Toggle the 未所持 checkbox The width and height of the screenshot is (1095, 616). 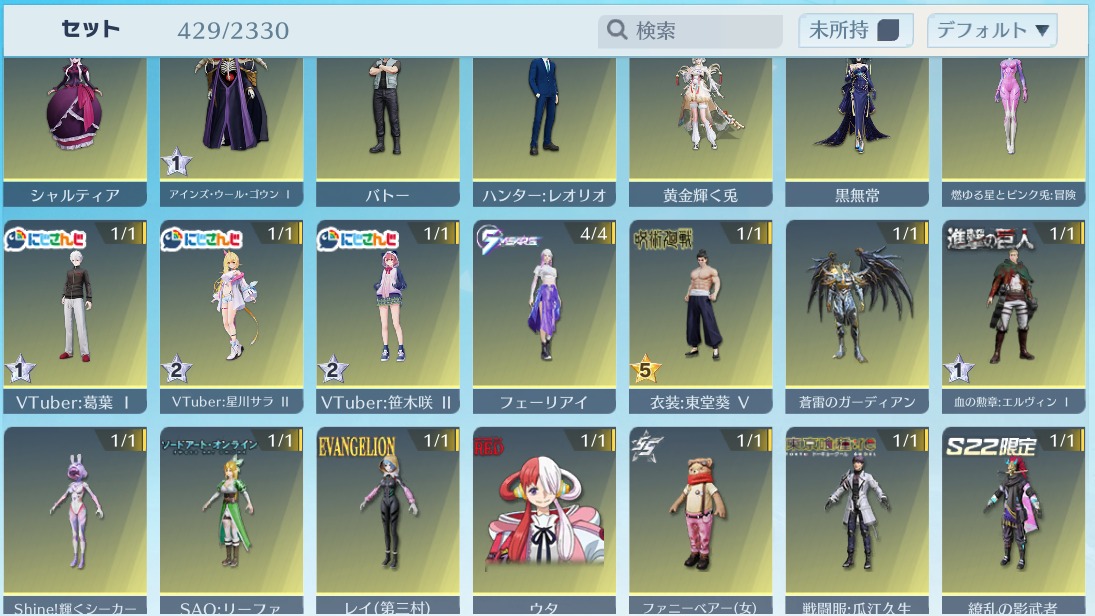[888, 31]
